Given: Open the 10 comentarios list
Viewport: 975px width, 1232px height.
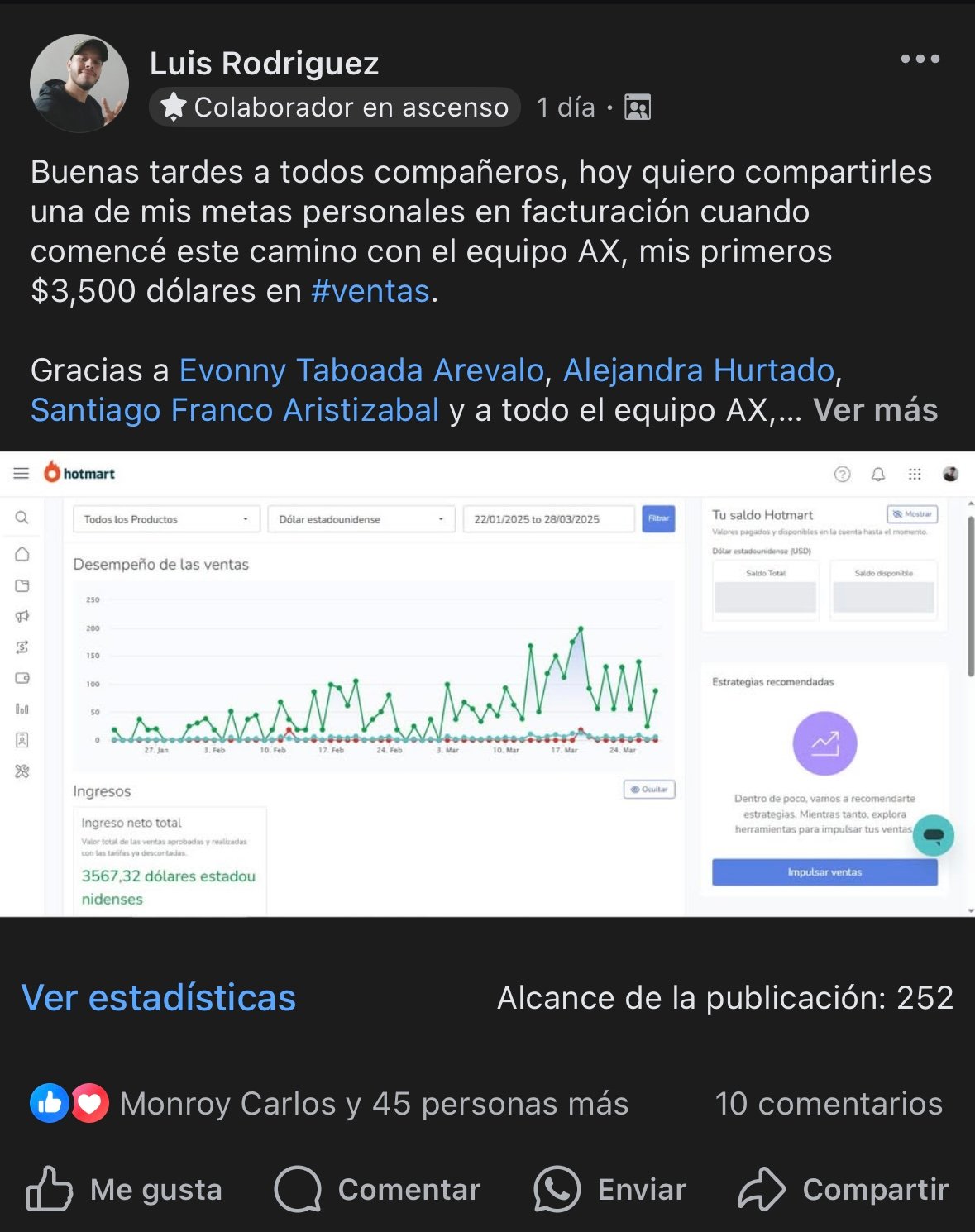Looking at the screenshot, I should pyautogui.click(x=828, y=1104).
